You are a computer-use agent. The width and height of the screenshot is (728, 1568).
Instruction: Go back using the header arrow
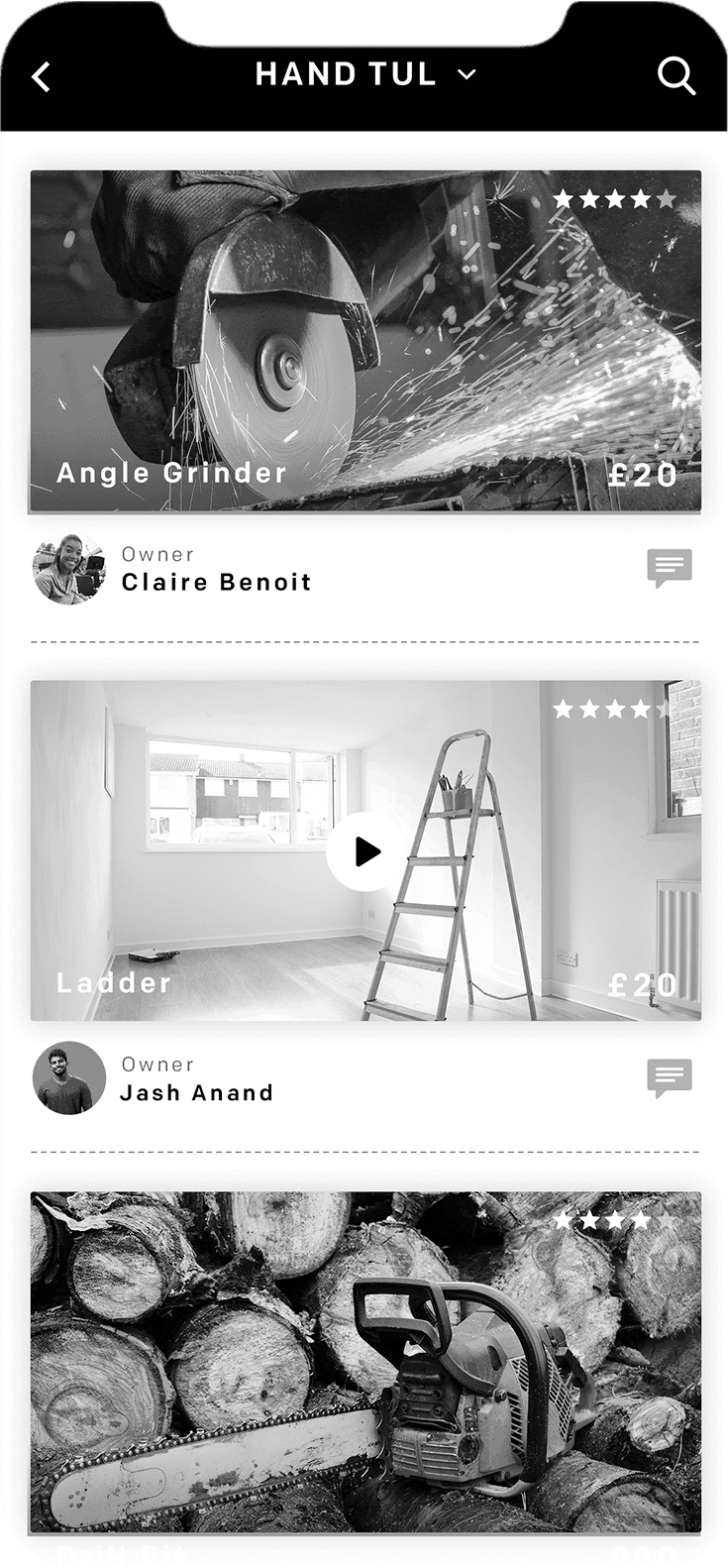click(x=42, y=76)
